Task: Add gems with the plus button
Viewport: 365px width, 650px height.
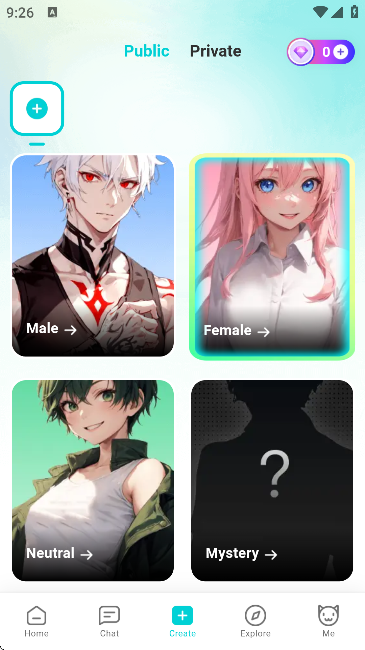Action: [341, 52]
